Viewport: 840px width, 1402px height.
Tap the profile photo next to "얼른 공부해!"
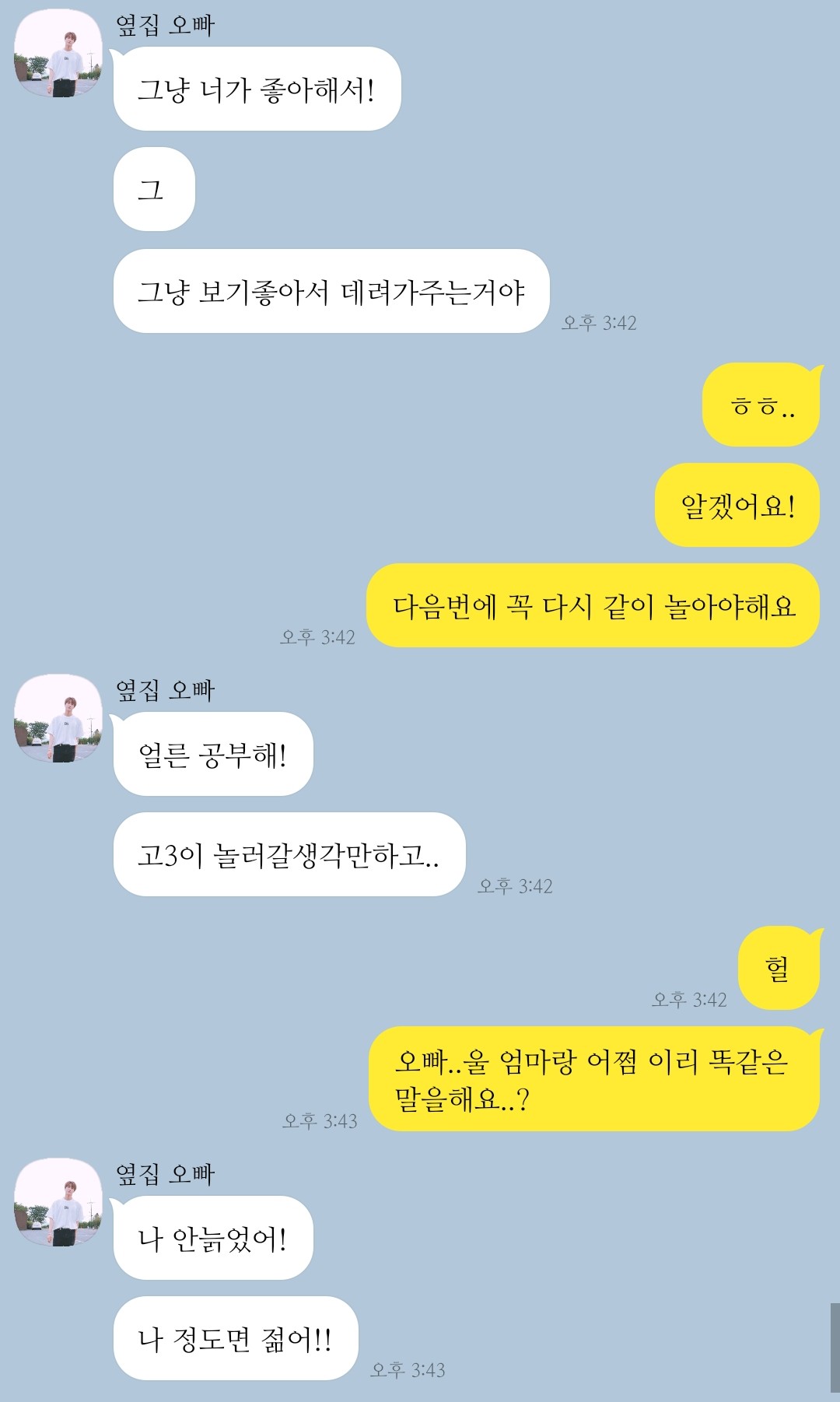tap(58, 719)
